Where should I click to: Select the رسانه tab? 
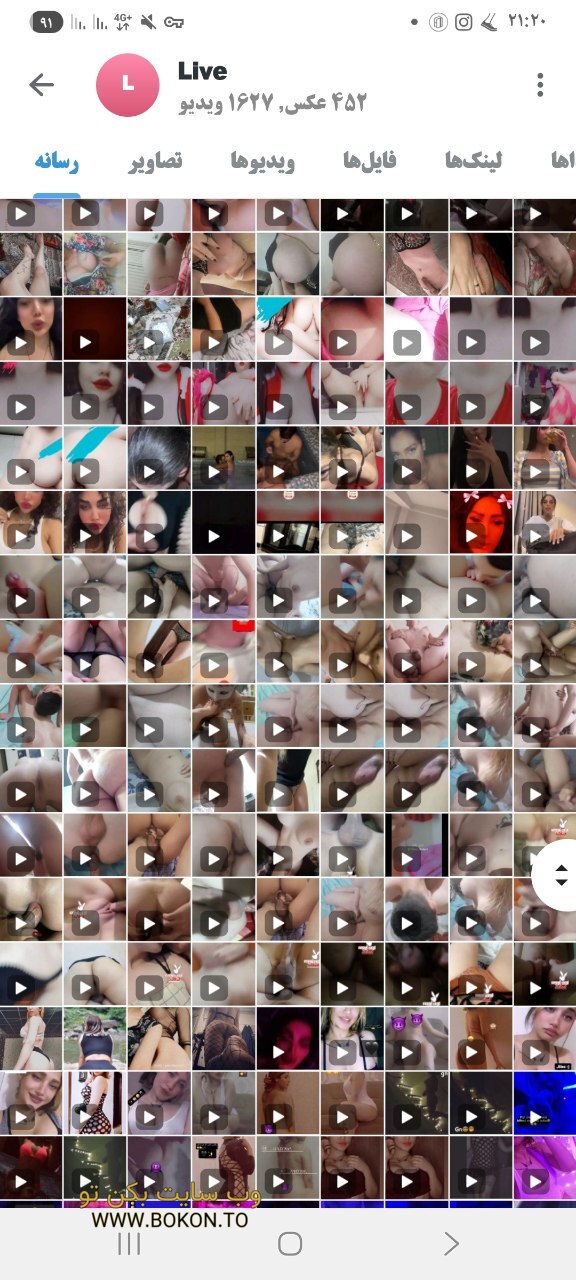point(56,161)
